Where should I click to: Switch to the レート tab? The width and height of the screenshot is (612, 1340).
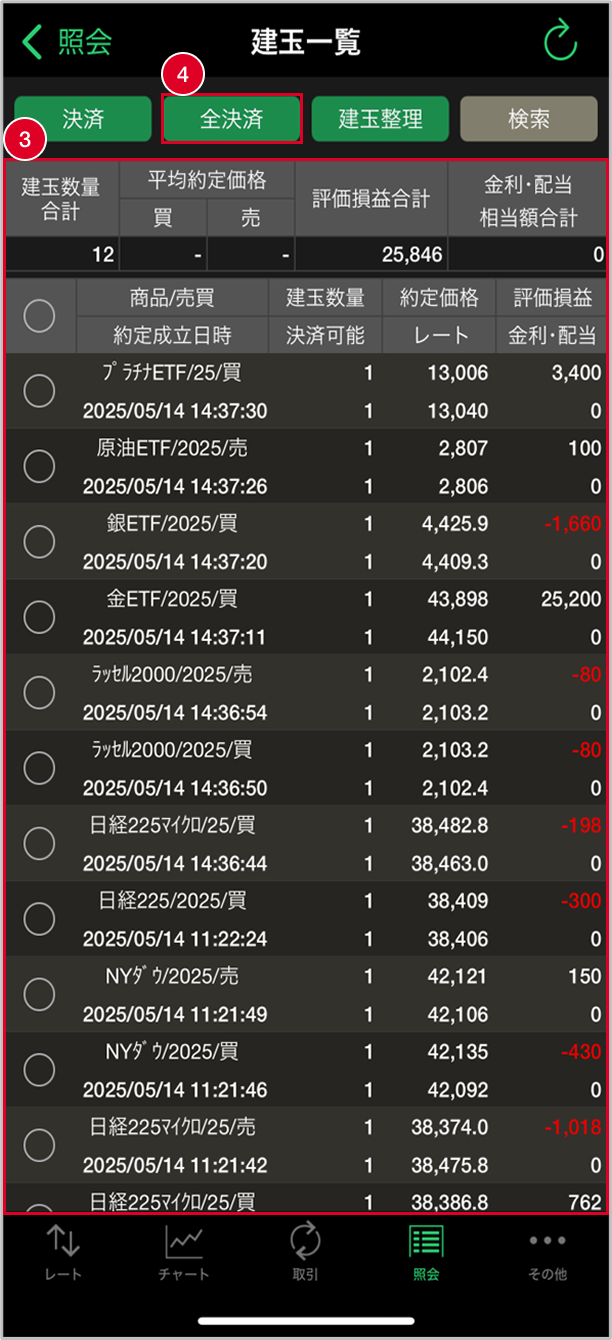(x=63, y=1253)
